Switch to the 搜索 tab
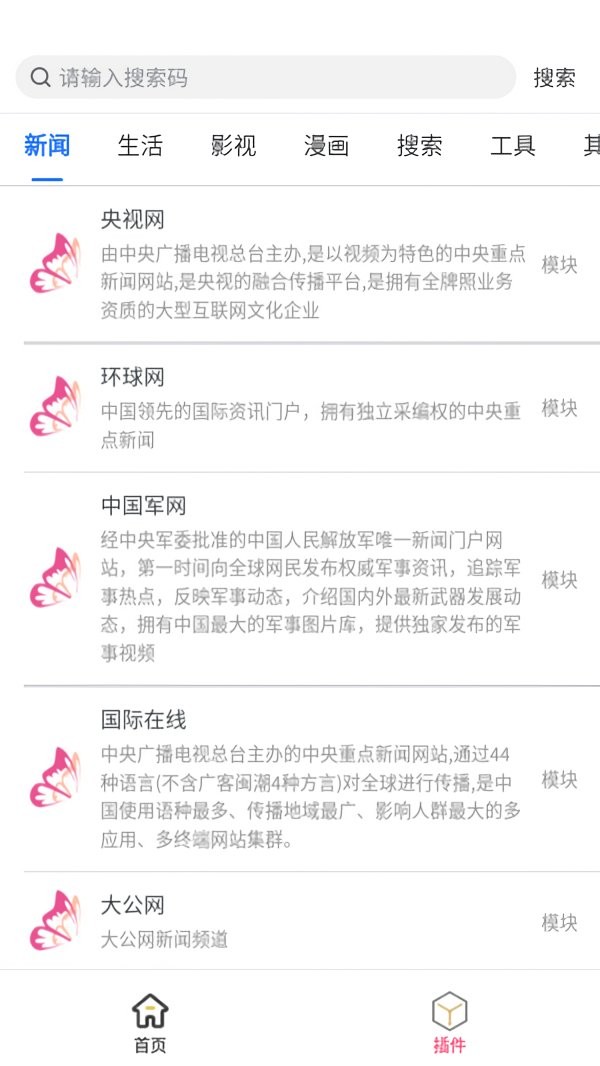 pos(419,146)
